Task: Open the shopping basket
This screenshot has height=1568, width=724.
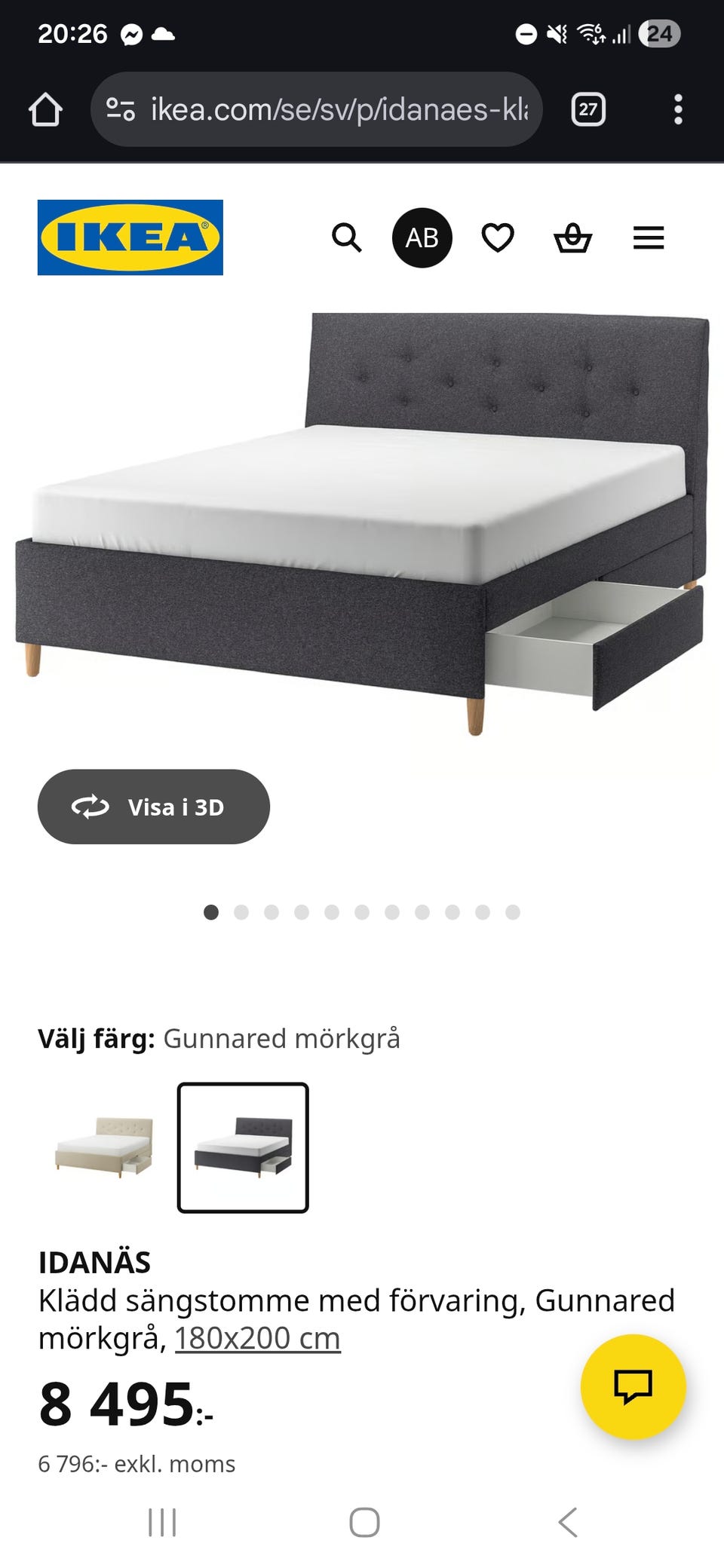Action: [x=573, y=237]
